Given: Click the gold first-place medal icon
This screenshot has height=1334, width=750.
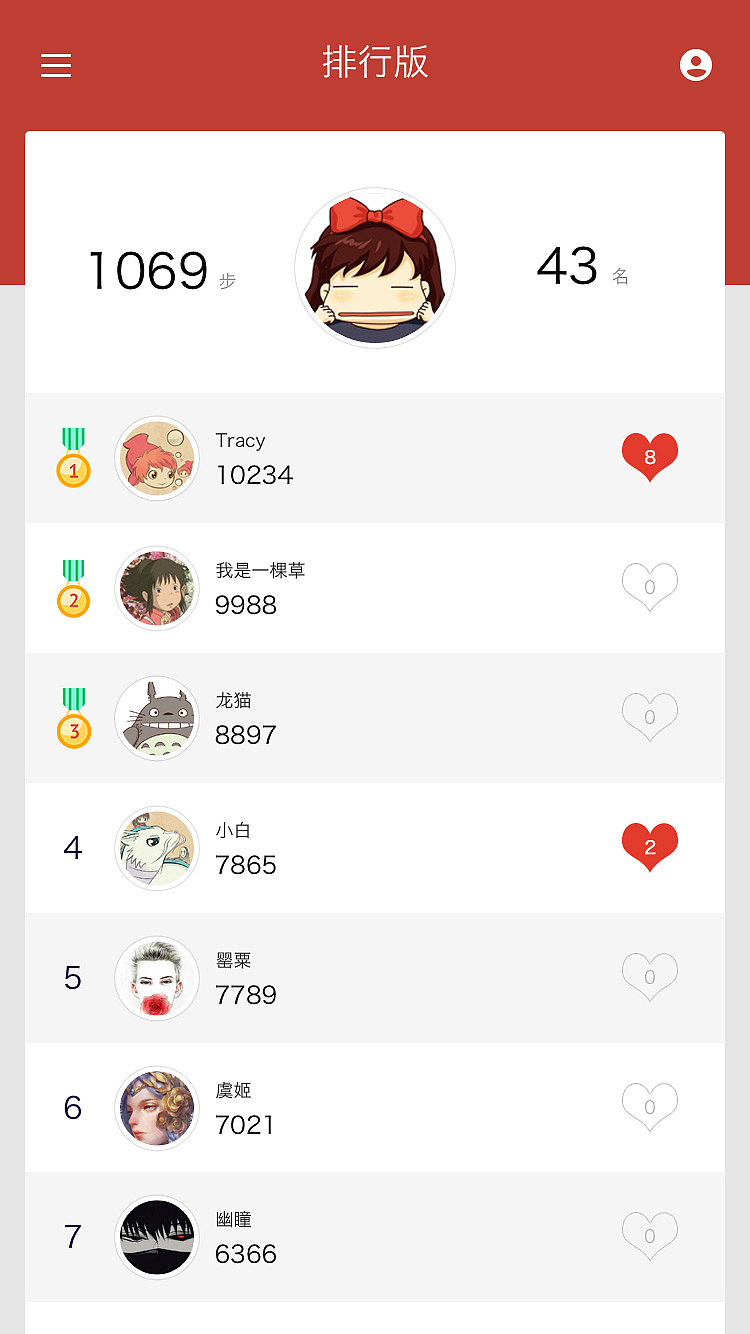Looking at the screenshot, I should (73, 458).
